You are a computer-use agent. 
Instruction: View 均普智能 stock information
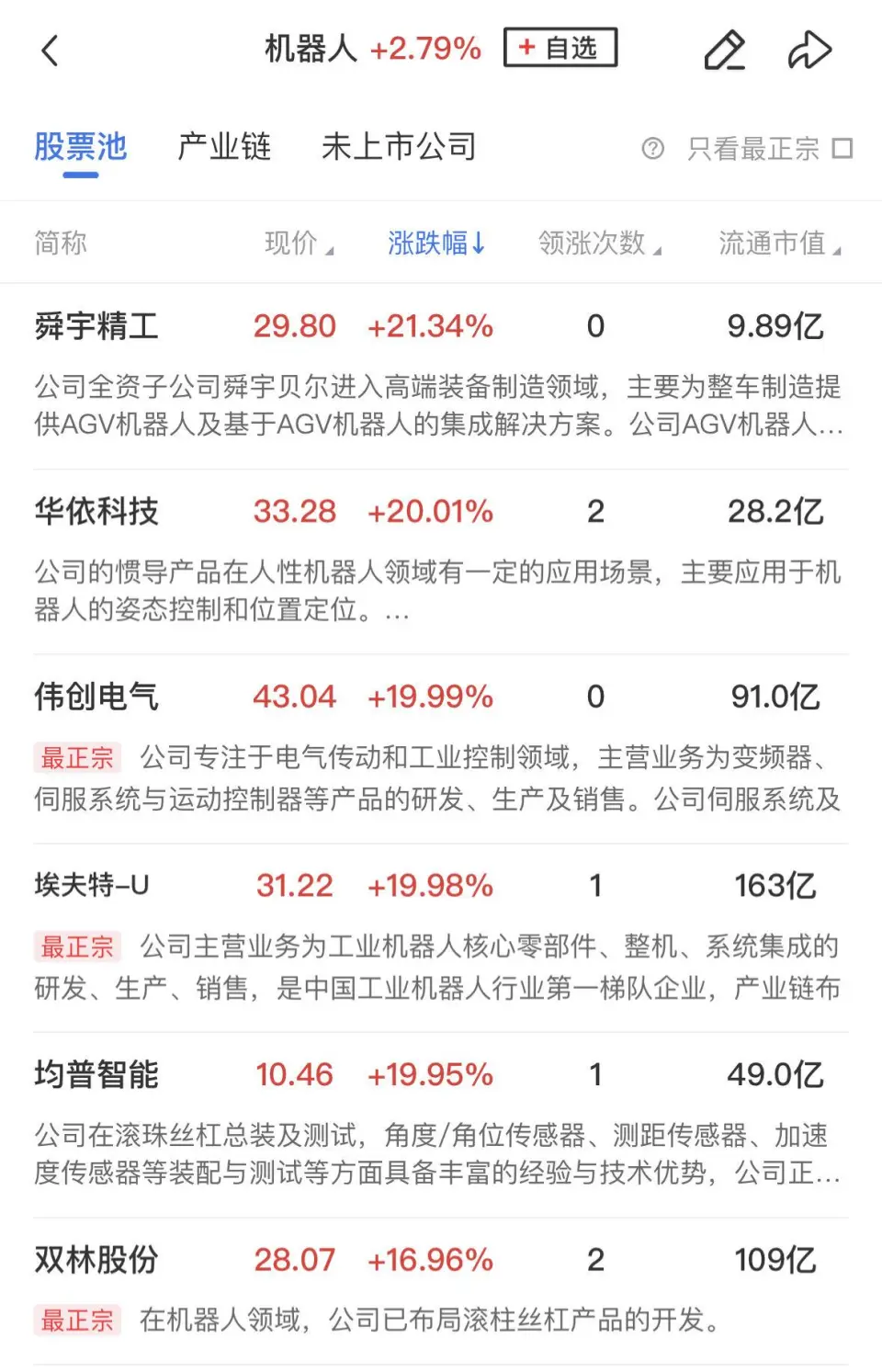point(96,1074)
